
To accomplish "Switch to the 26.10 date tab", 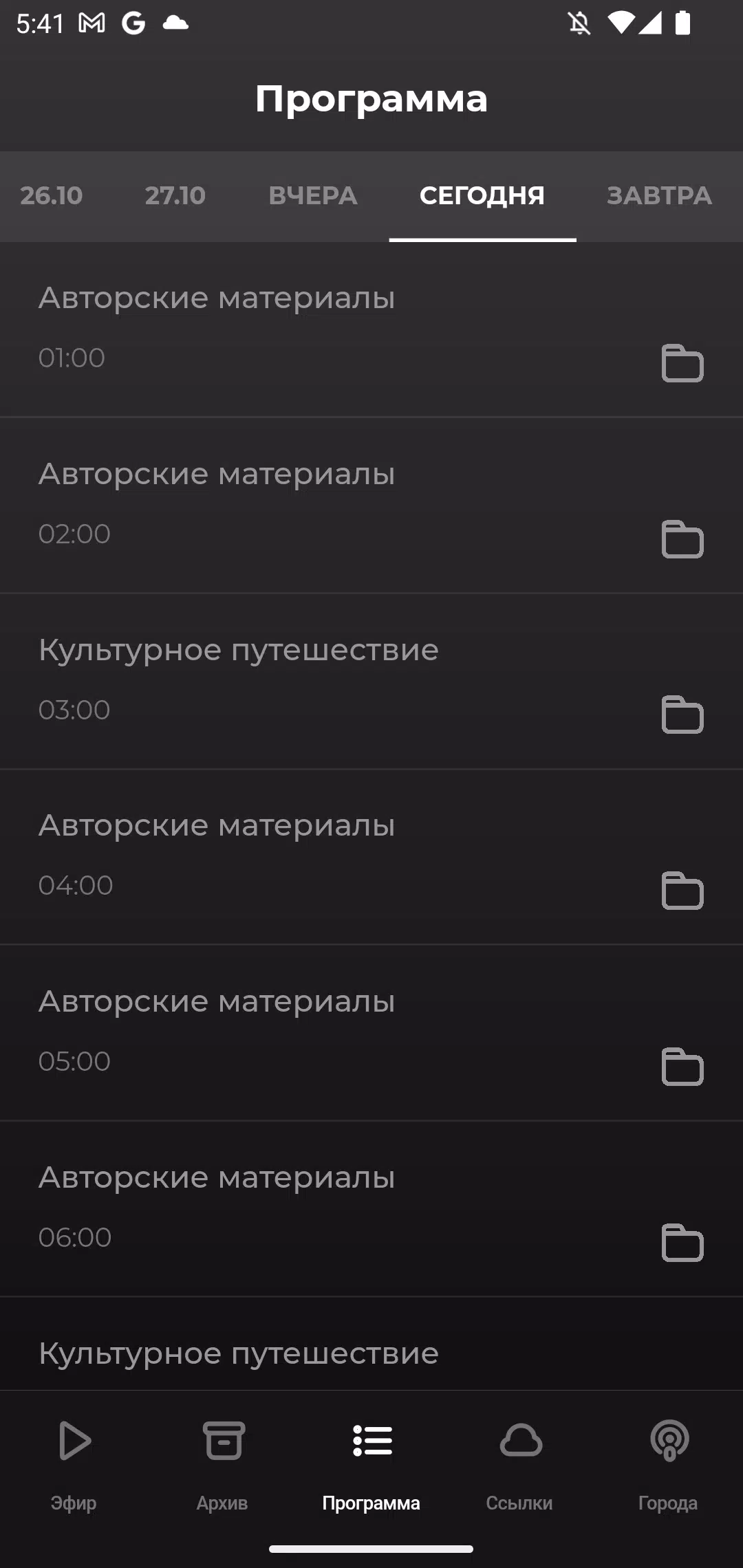I will tap(52, 196).
